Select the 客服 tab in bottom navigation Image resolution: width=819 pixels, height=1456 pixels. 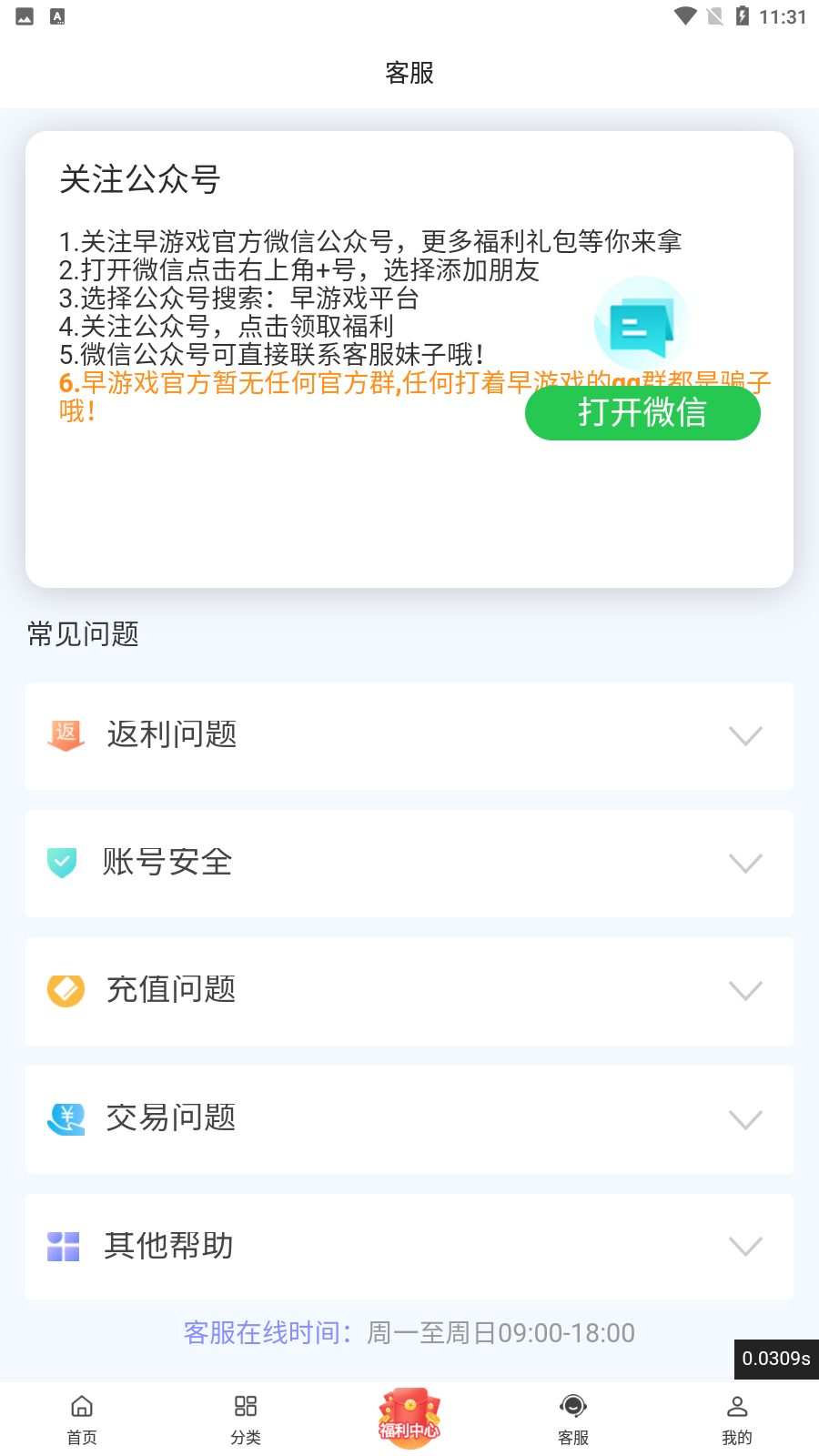tap(573, 1420)
